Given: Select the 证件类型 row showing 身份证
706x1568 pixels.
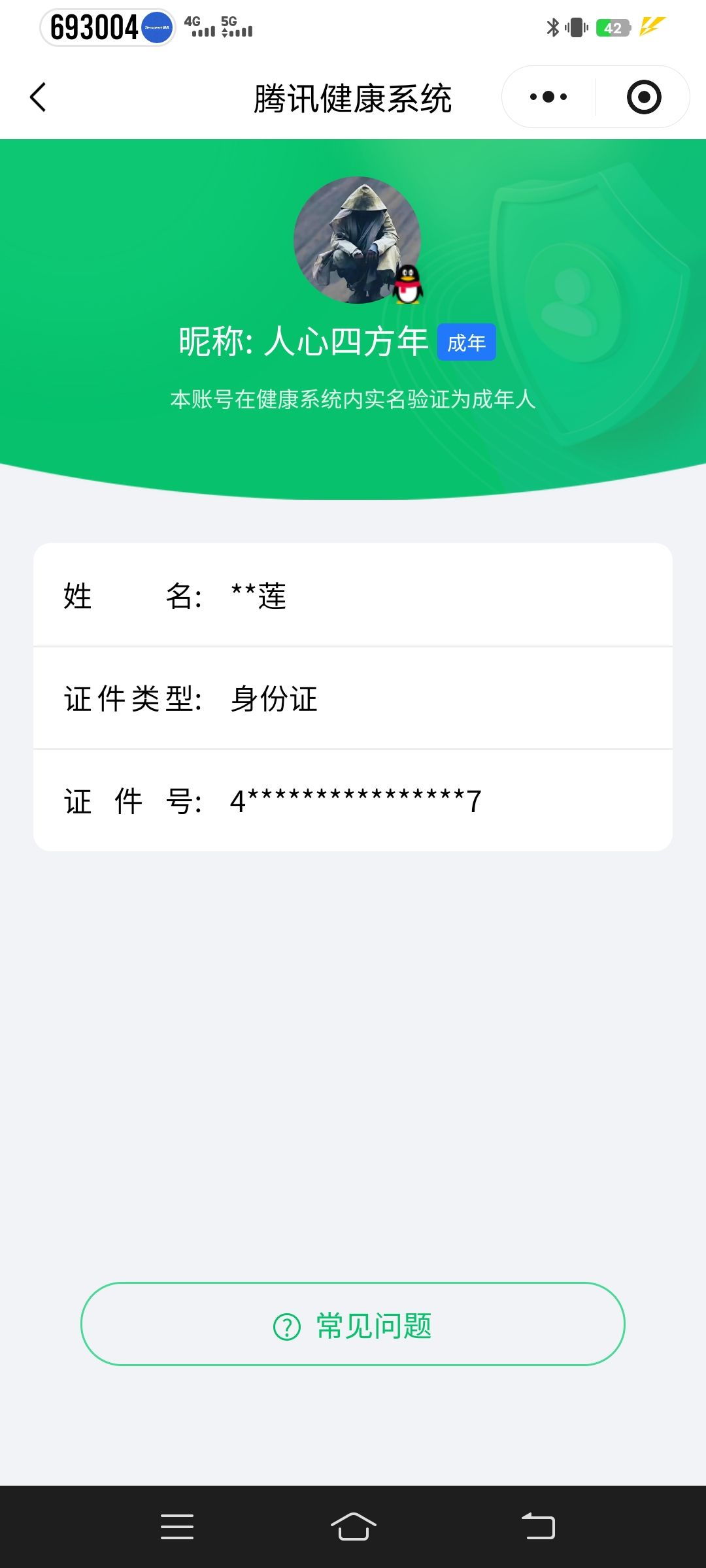Looking at the screenshot, I should 353,698.
